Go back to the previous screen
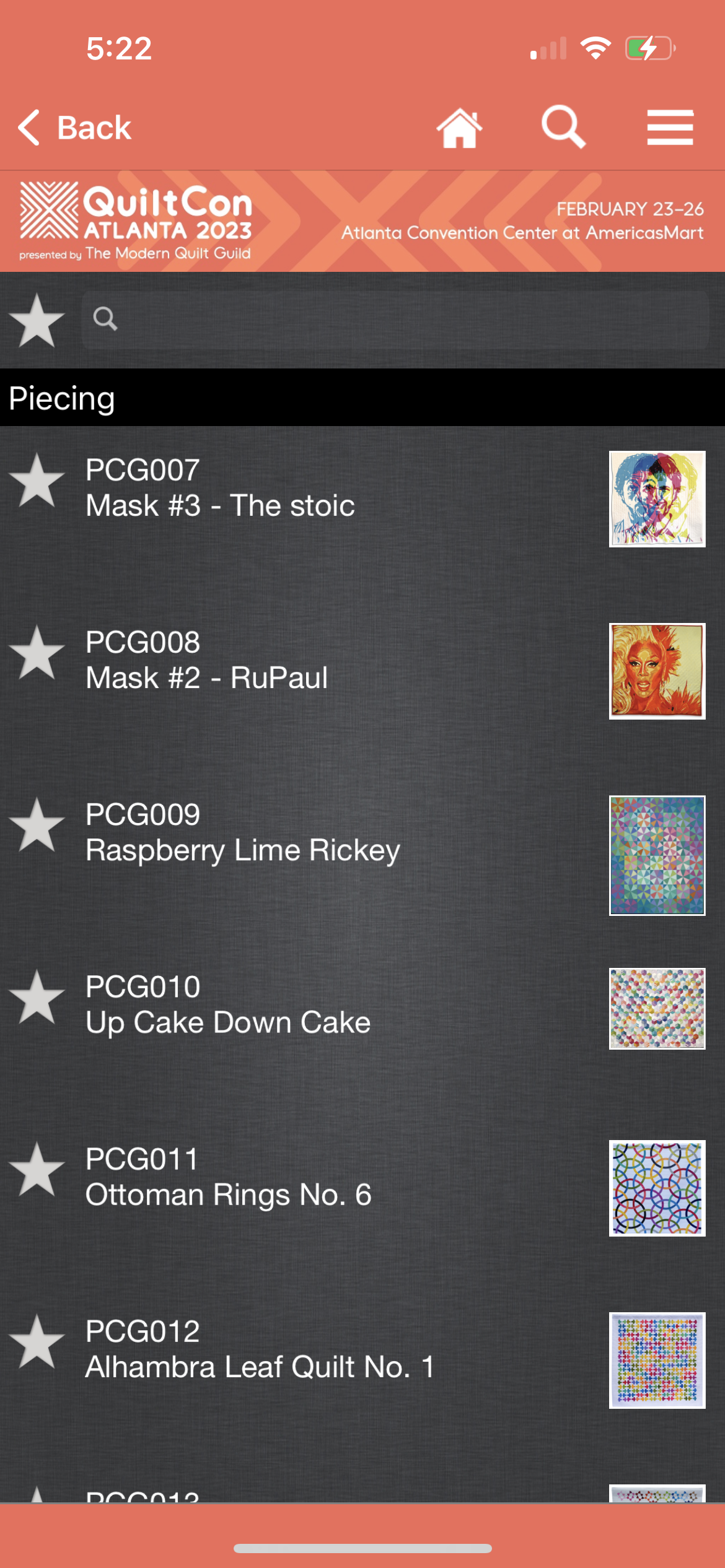725x1568 pixels. pos(75,128)
